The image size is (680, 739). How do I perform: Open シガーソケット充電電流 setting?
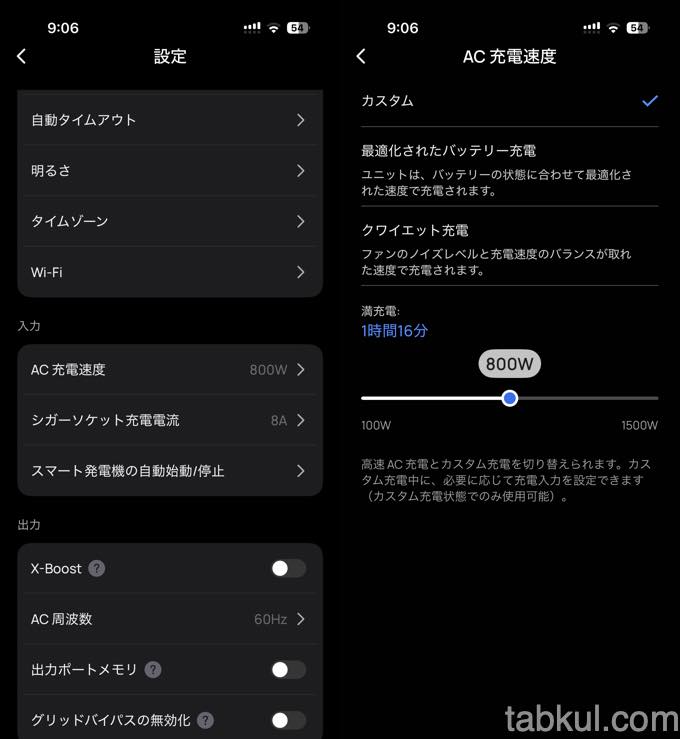tap(169, 420)
